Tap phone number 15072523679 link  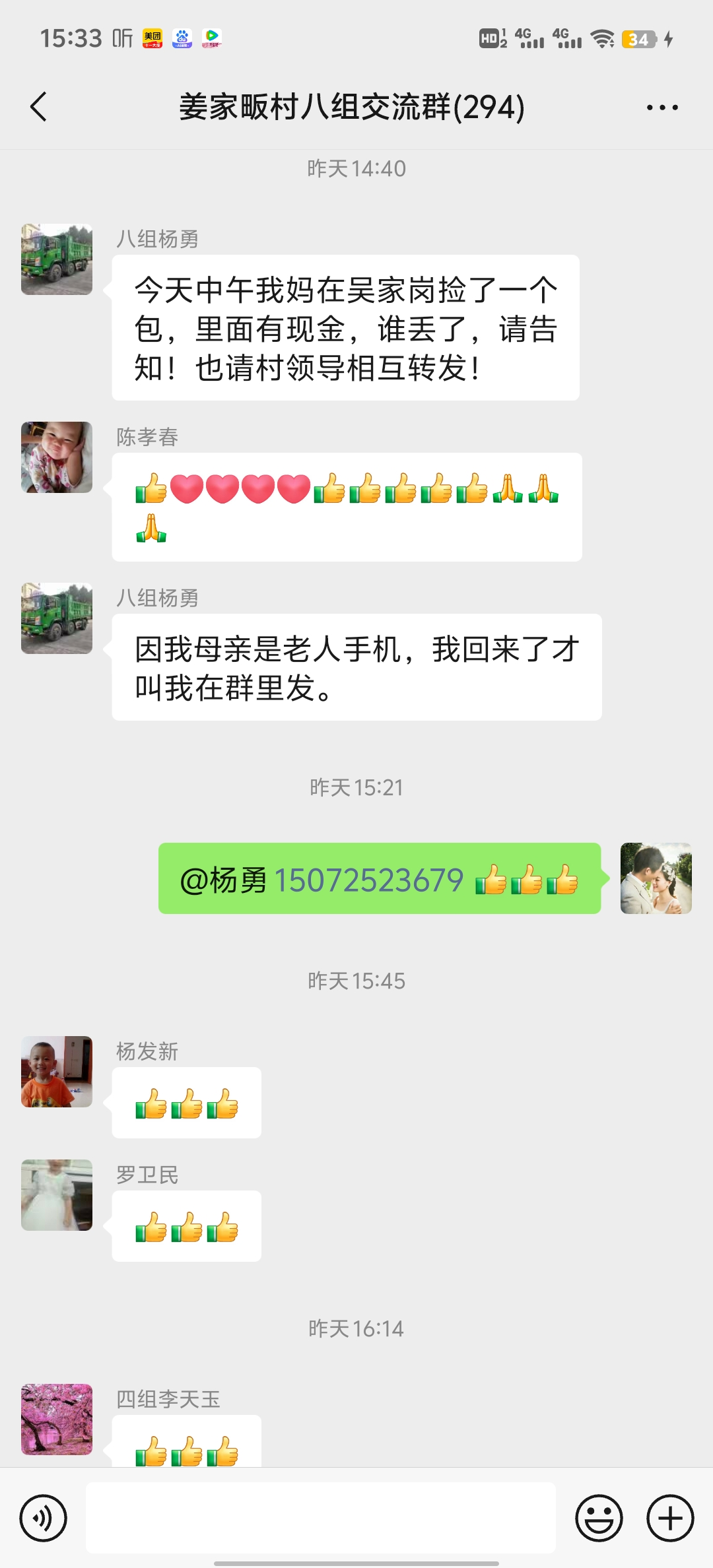coord(368,880)
